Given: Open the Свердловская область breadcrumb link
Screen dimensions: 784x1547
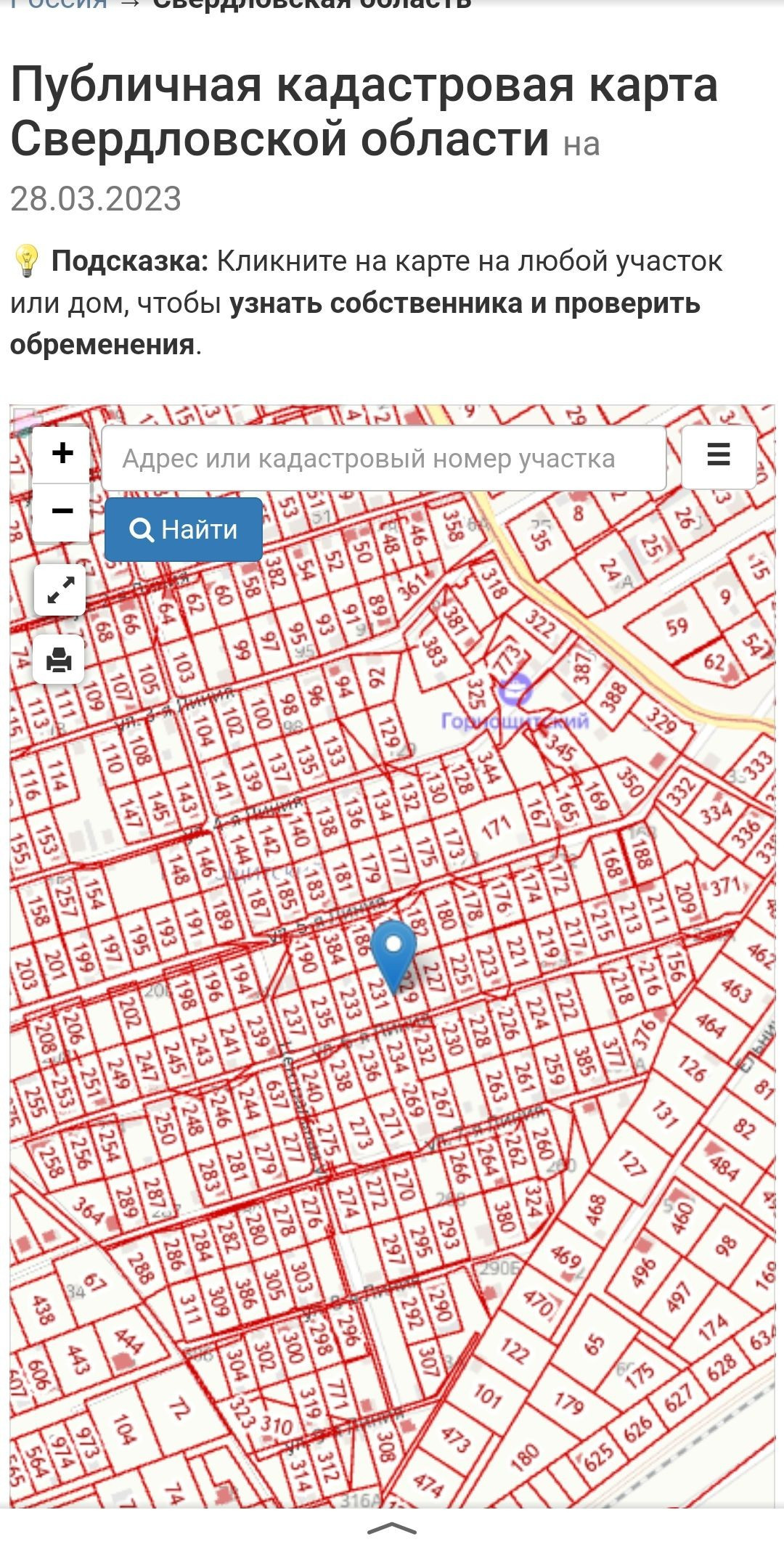Looking at the screenshot, I should click(x=312, y=4).
